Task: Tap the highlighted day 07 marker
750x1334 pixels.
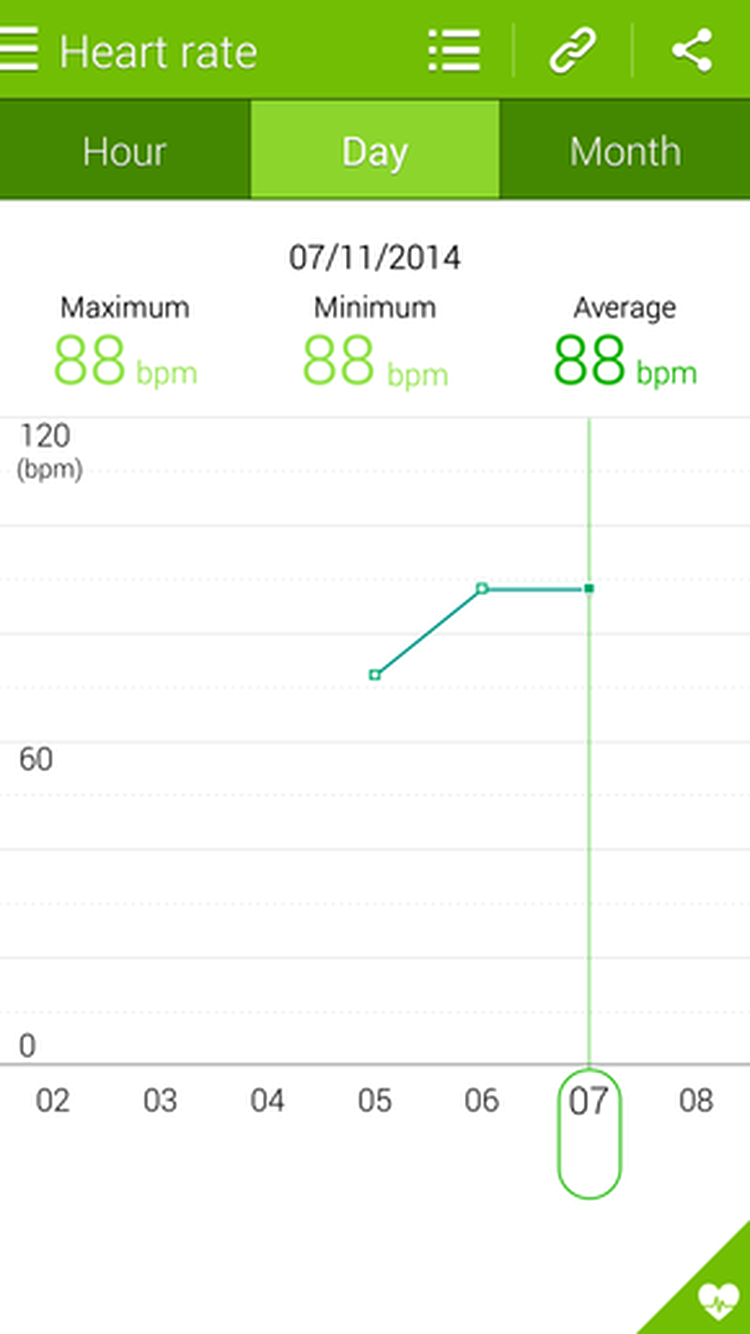Action: tap(589, 1133)
